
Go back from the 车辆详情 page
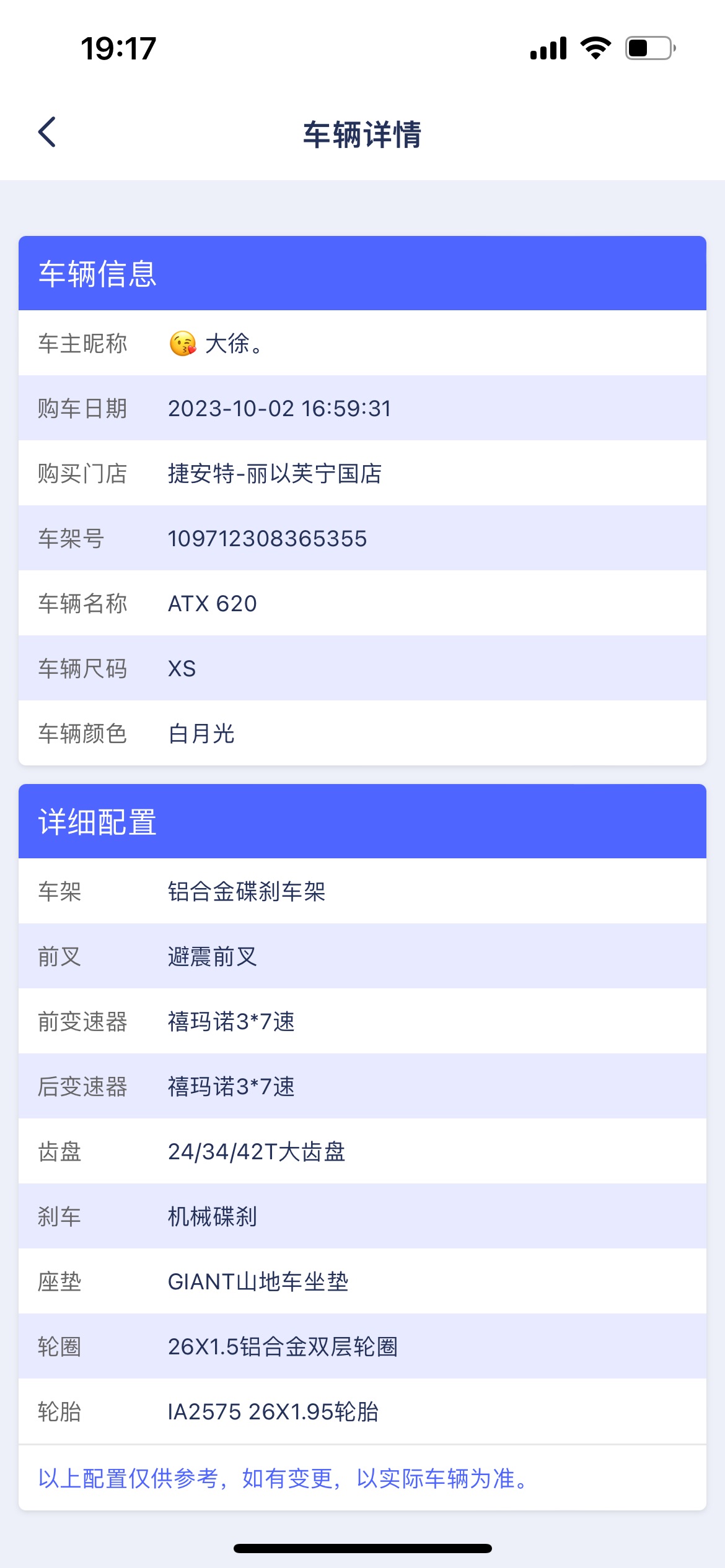click(47, 132)
